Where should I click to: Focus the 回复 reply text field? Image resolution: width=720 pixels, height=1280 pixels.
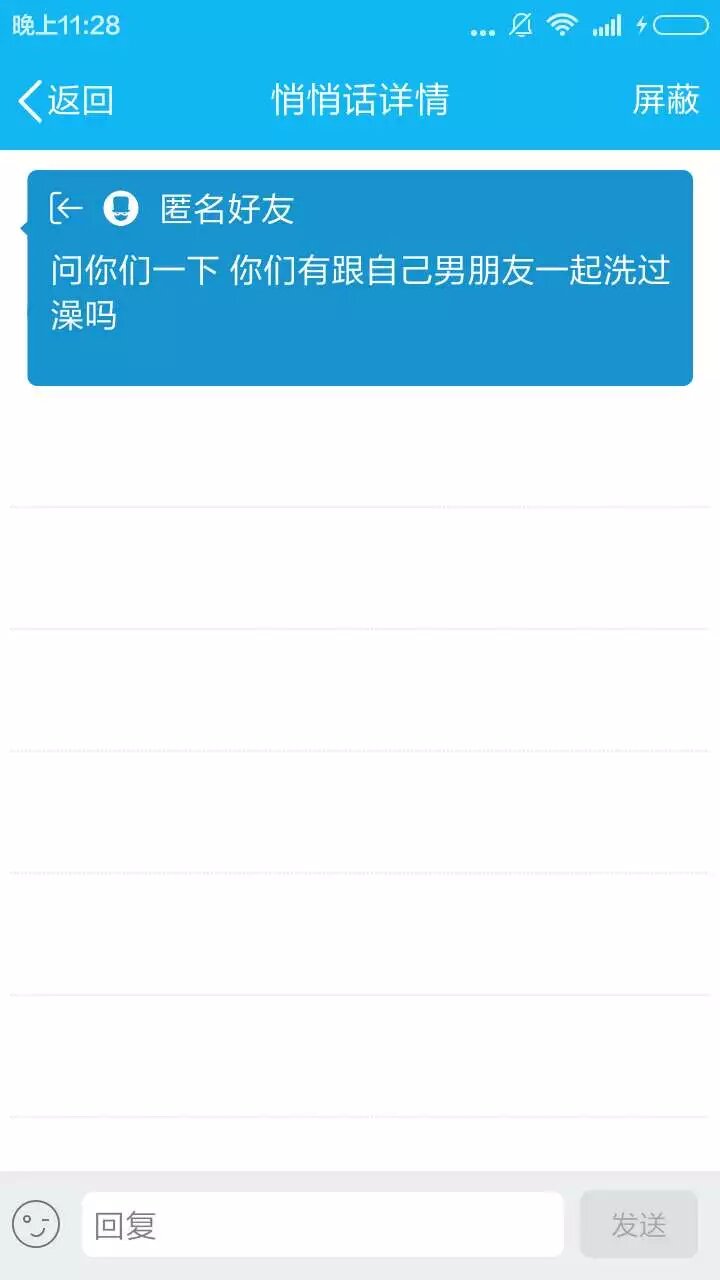pyautogui.click(x=322, y=1224)
